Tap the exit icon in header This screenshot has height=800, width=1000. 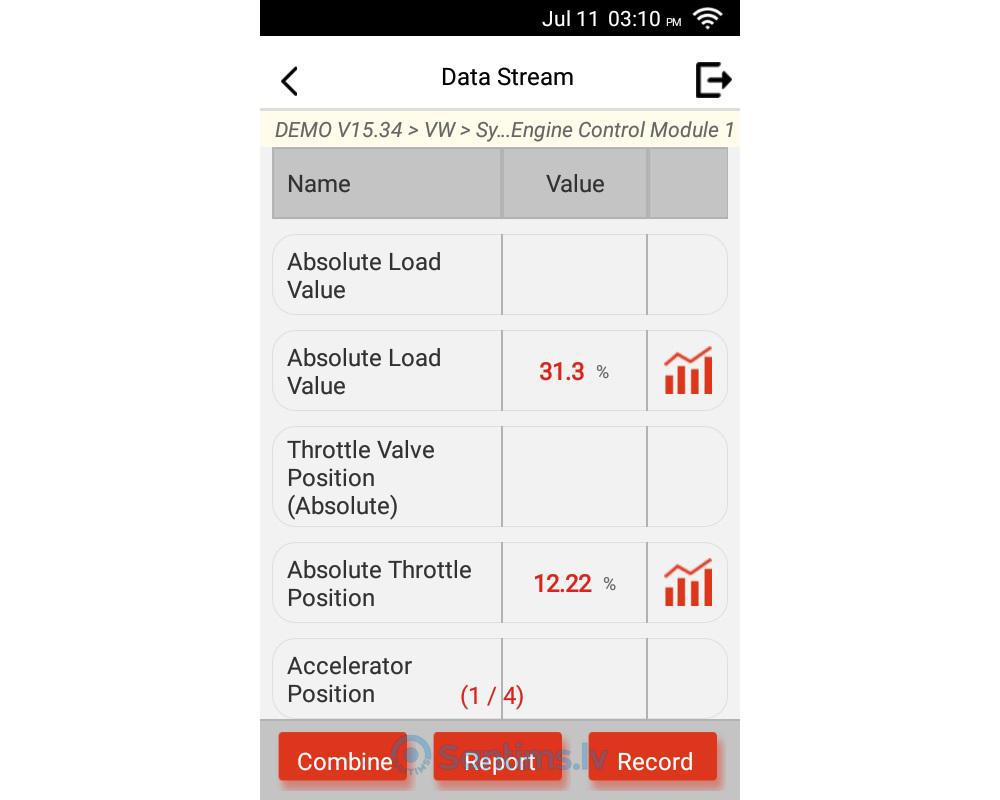[713, 80]
